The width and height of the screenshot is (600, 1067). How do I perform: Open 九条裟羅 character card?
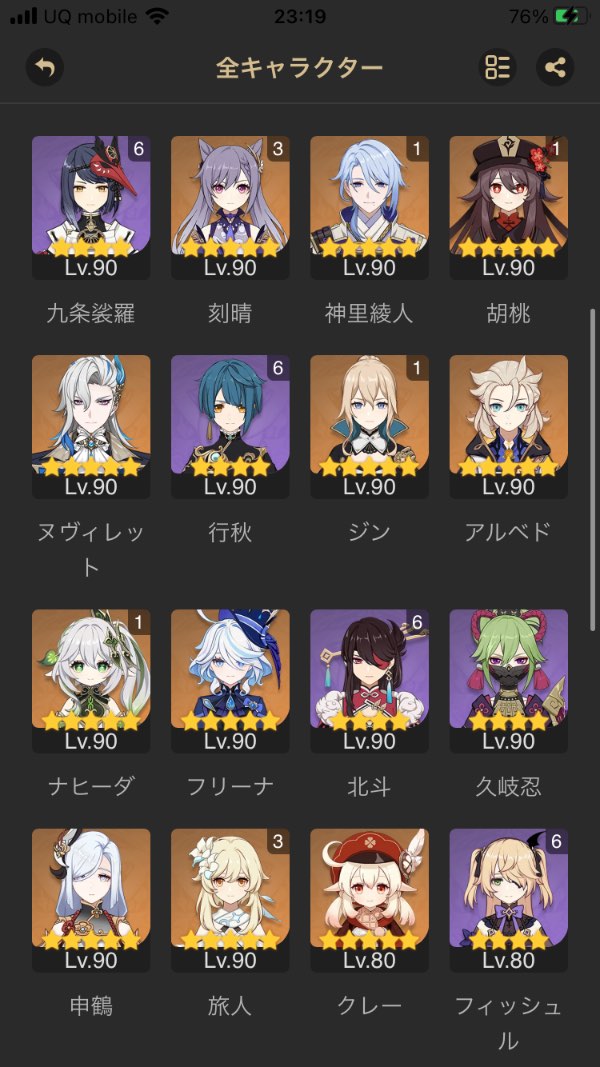click(91, 207)
